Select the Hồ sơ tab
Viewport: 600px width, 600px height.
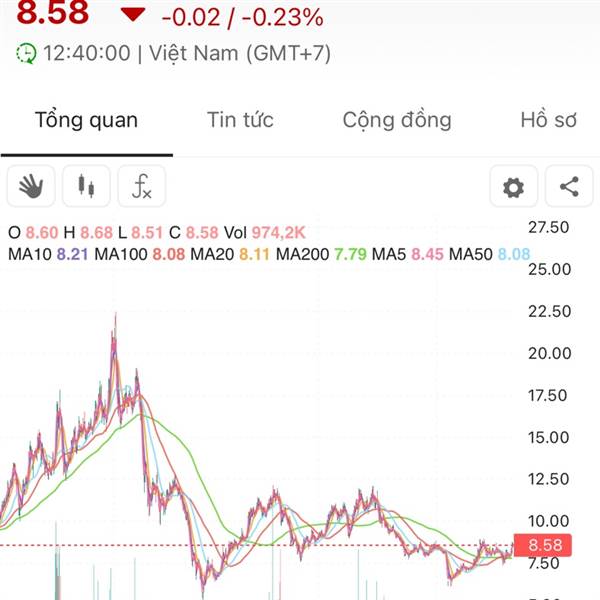click(x=548, y=120)
